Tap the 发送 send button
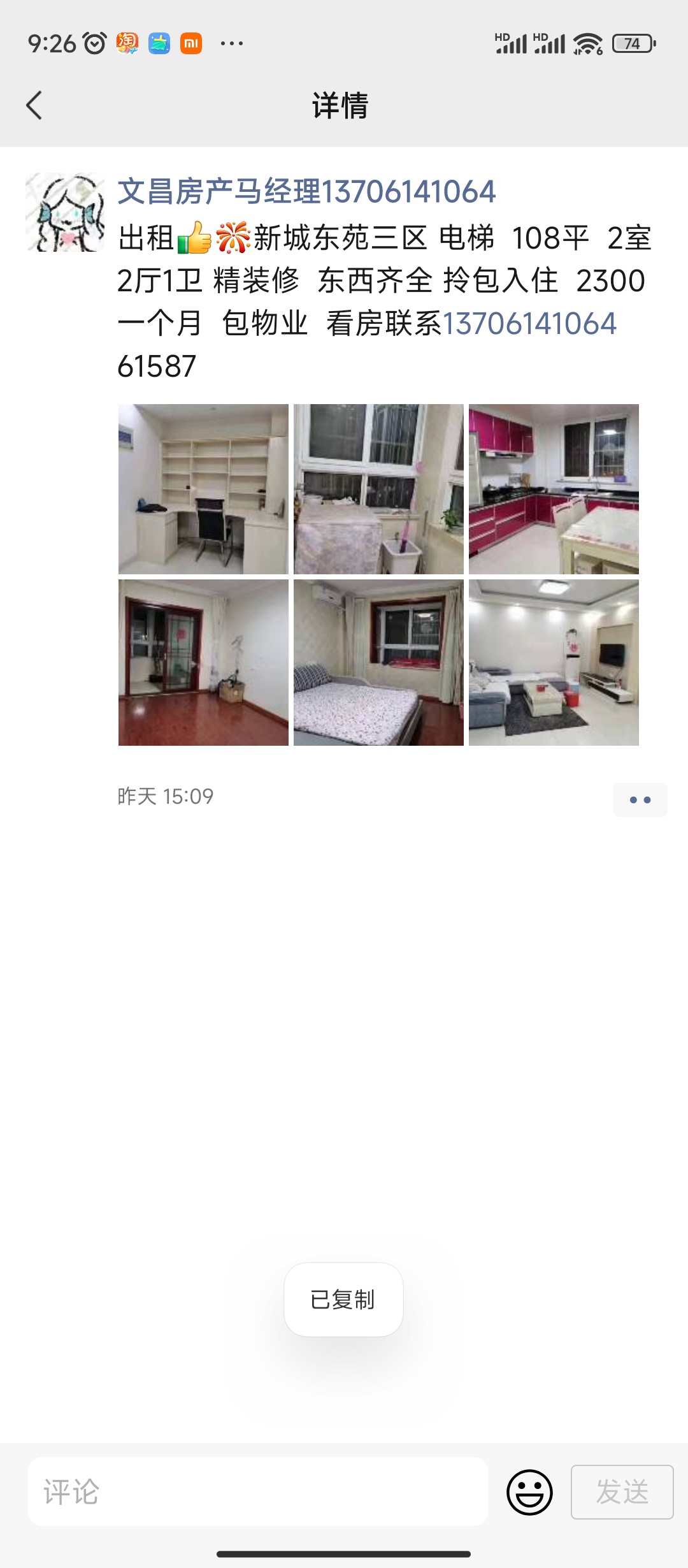The height and width of the screenshot is (1568, 688). coord(622,1492)
